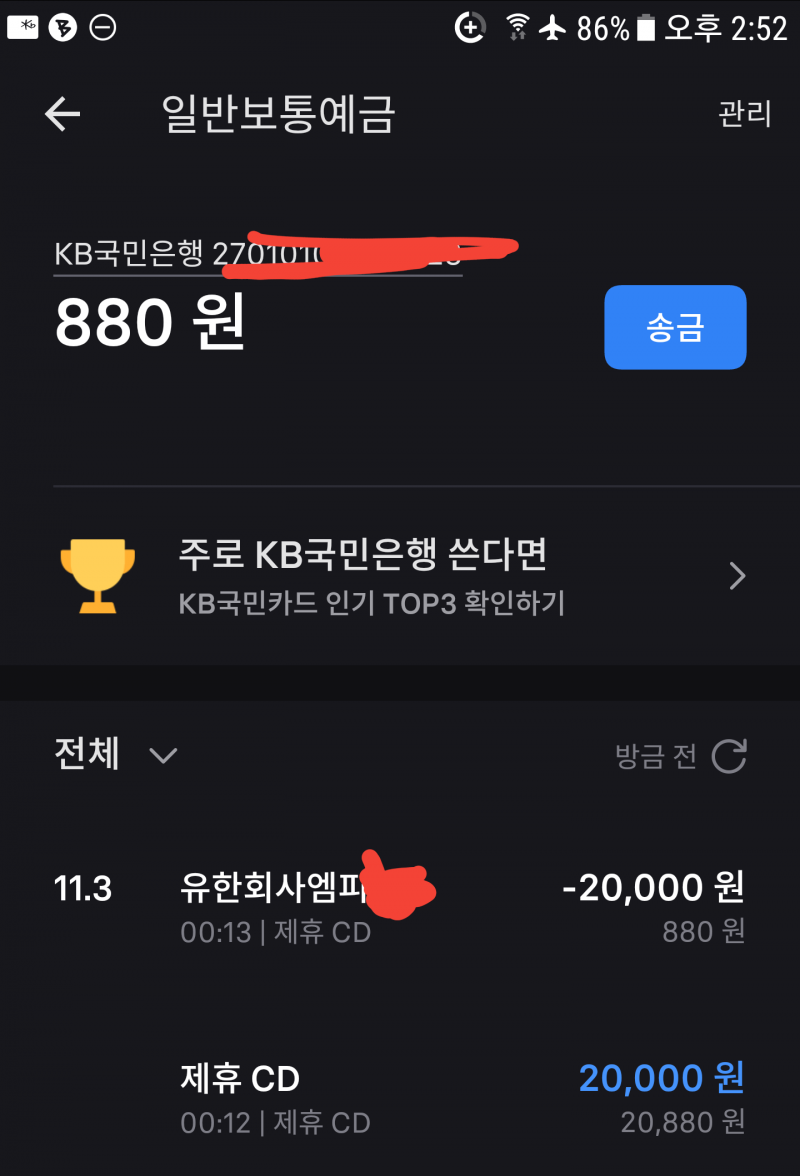The width and height of the screenshot is (800, 1176).
Task: Refresh the transaction list
Action: [729, 756]
